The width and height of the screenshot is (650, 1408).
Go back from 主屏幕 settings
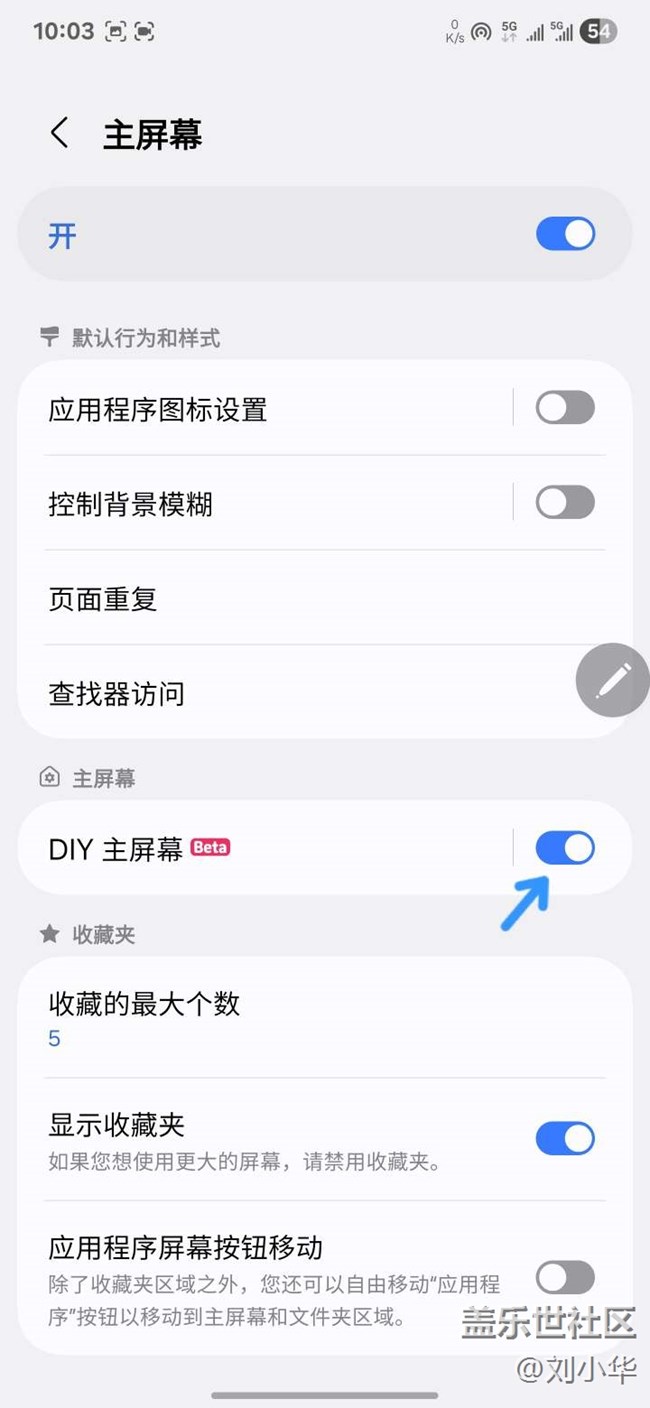[x=60, y=134]
